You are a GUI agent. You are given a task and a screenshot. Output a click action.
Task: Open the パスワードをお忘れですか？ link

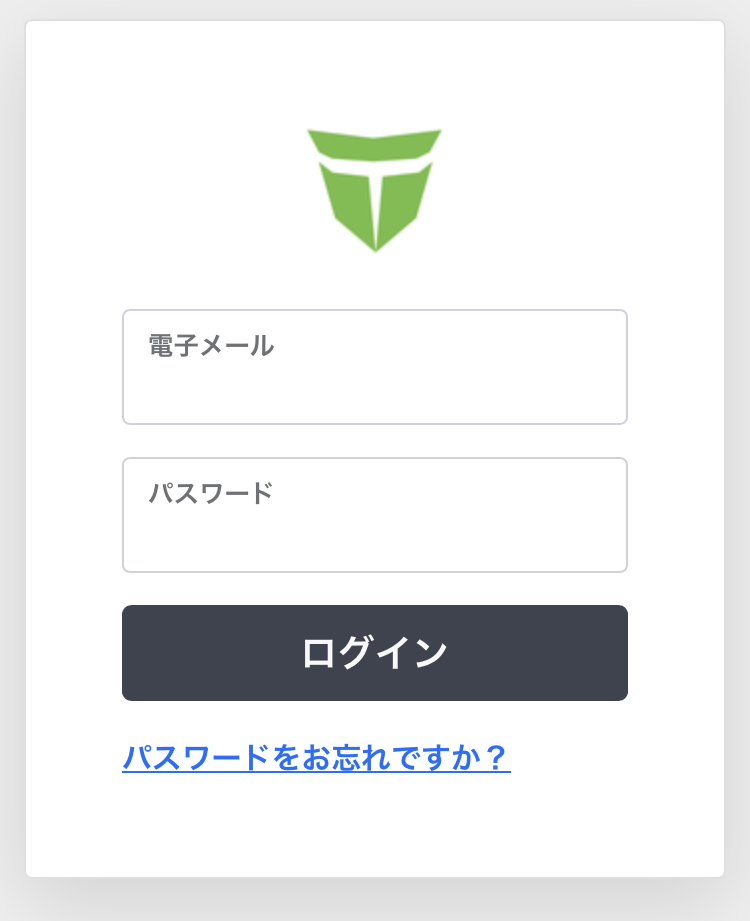pos(316,757)
